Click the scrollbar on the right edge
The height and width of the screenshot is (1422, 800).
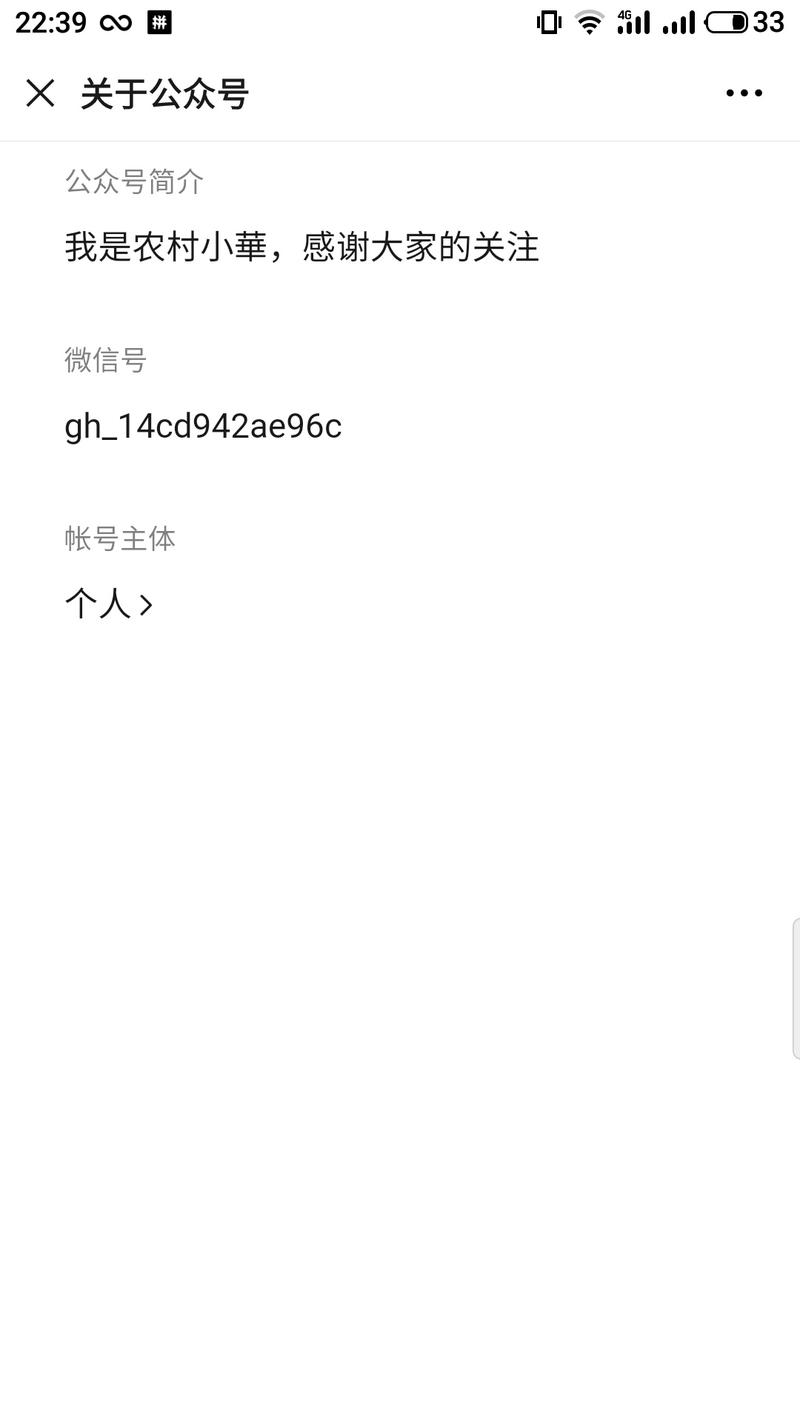click(x=796, y=985)
